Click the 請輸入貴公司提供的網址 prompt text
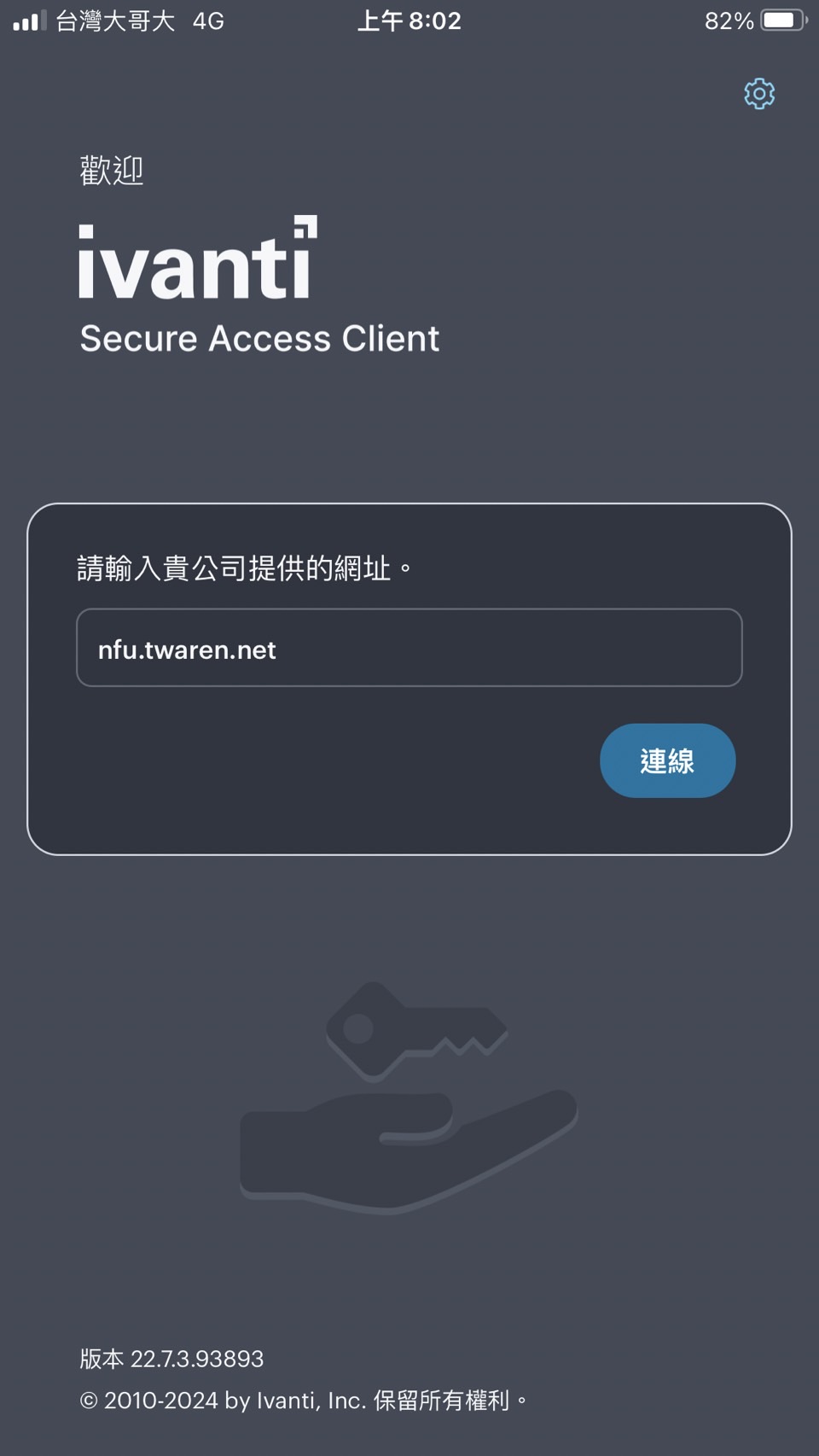 (241, 566)
